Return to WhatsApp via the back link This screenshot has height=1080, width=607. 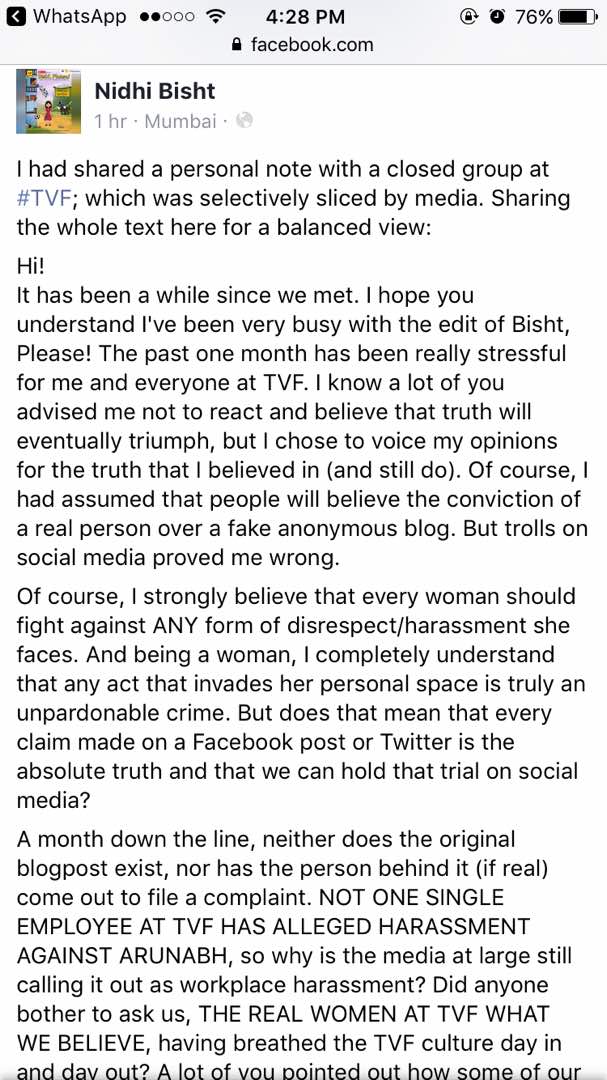click(68, 16)
